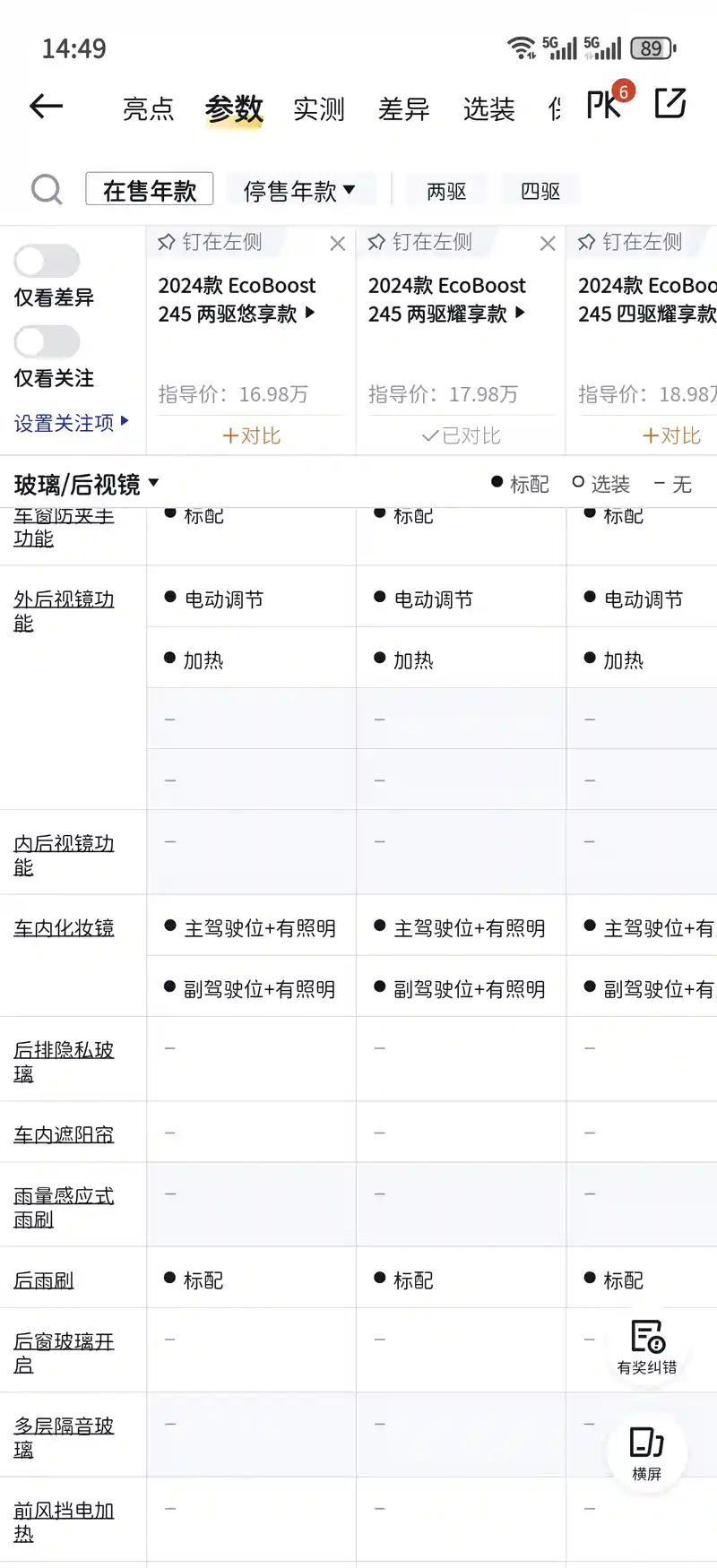Screen dimensions: 717x1568
Task: Expand the 停售年款 dropdown
Action: (299, 191)
